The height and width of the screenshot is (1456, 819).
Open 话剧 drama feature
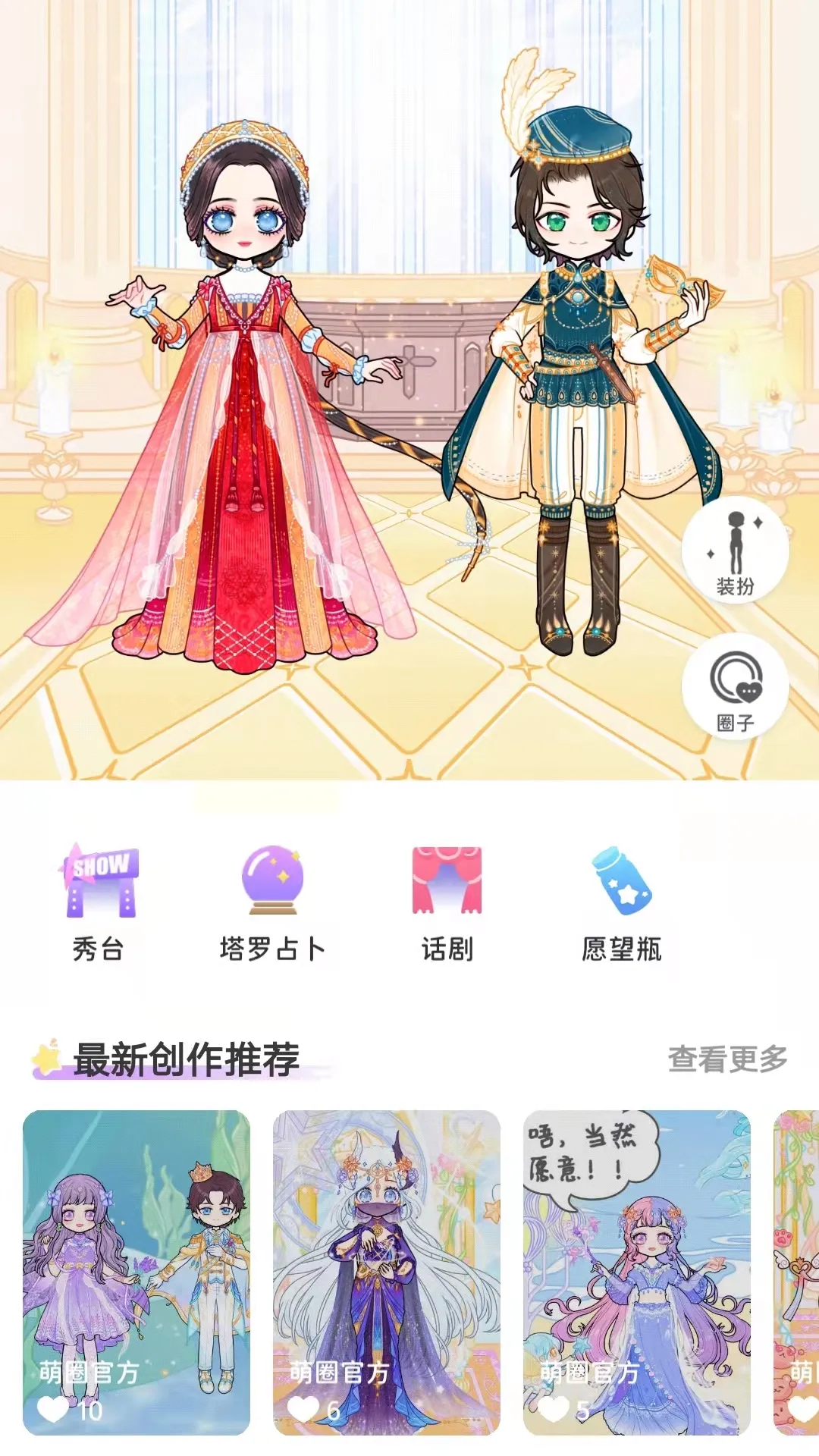pos(447,902)
